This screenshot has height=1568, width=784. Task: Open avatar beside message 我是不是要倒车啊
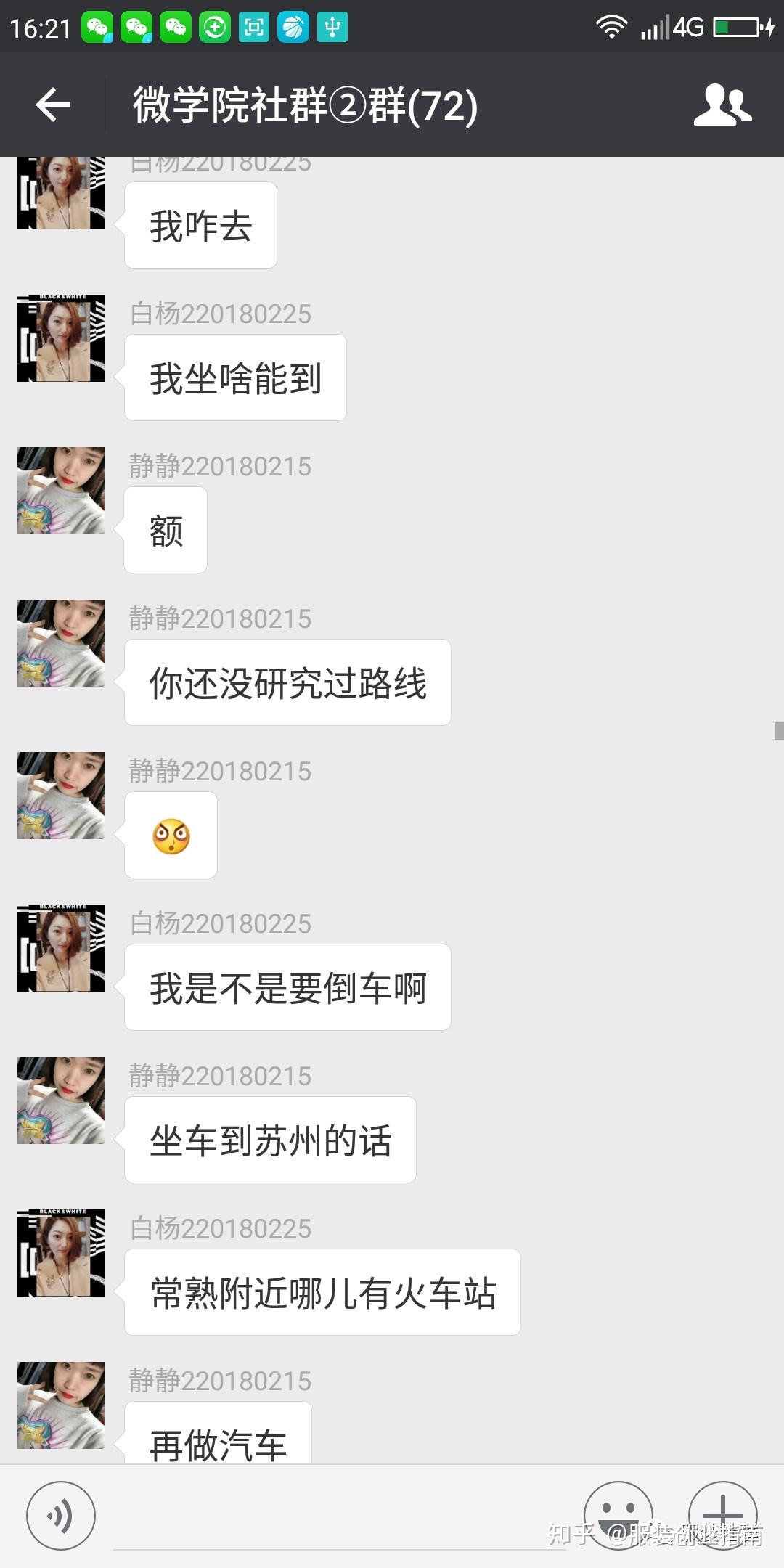point(61,948)
